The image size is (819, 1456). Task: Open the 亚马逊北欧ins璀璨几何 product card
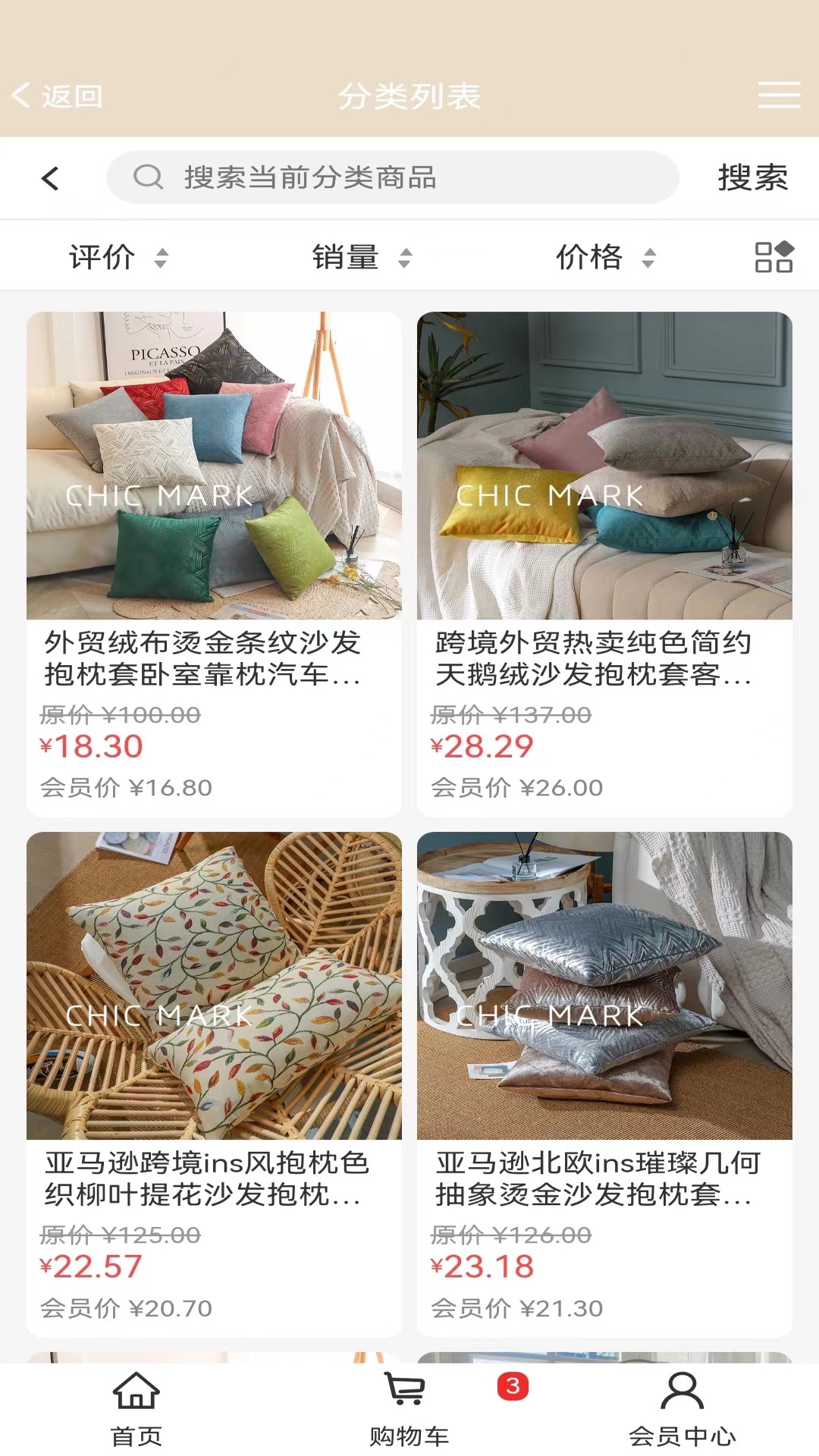[x=604, y=1084]
